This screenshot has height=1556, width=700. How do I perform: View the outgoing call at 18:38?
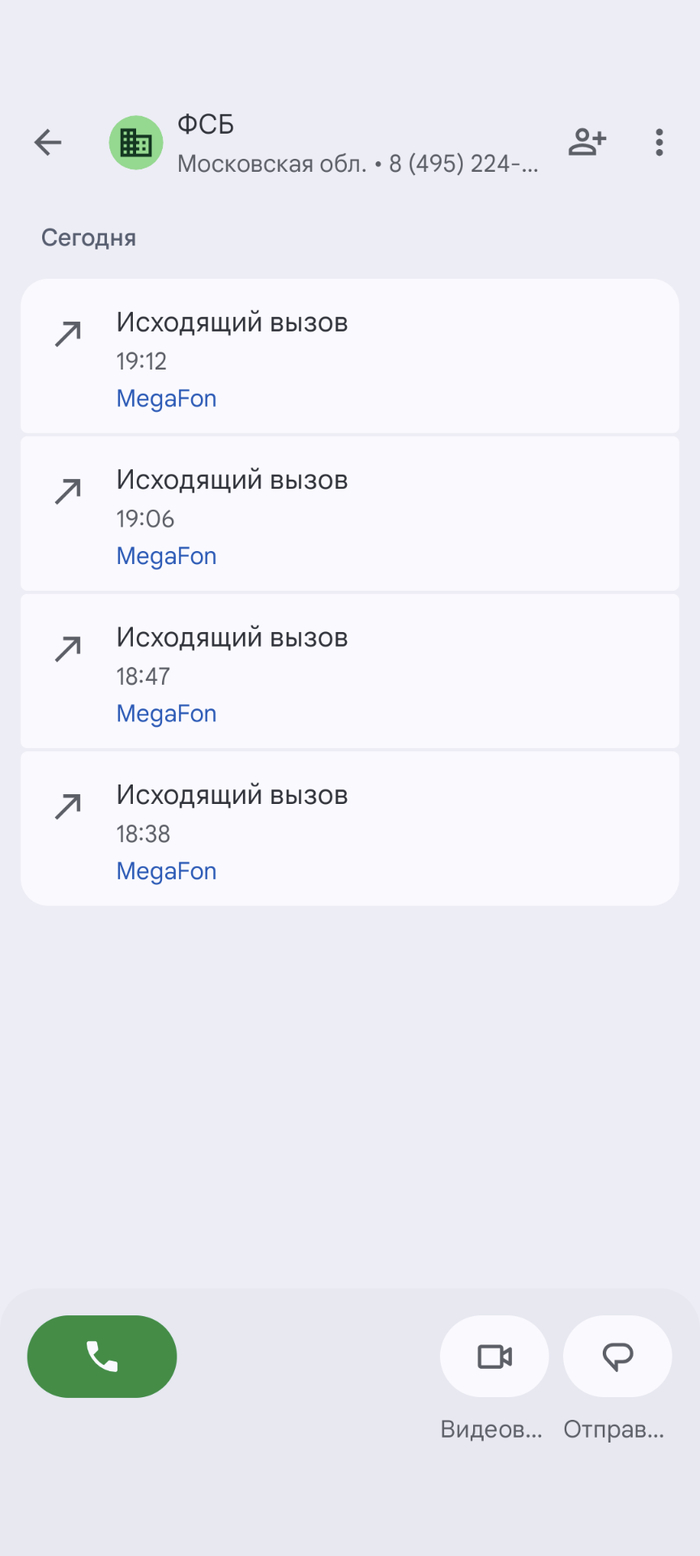point(349,829)
